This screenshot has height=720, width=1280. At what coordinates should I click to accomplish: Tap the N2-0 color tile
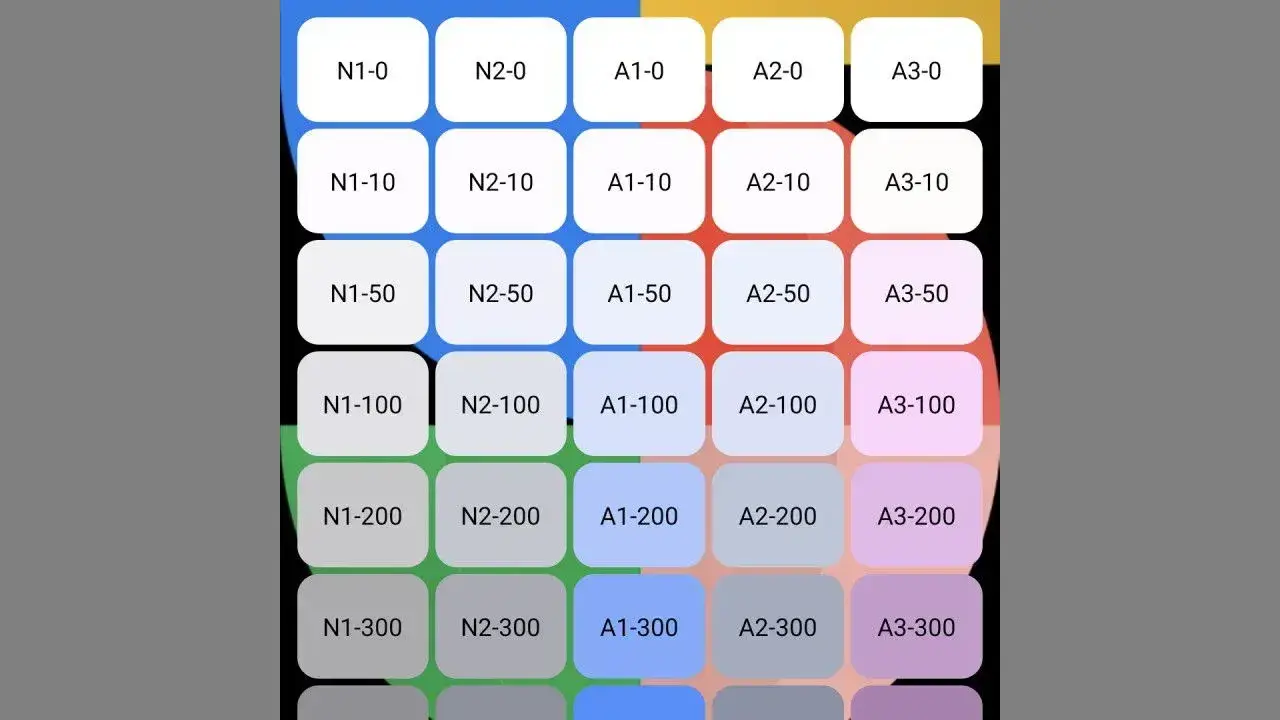coord(500,70)
